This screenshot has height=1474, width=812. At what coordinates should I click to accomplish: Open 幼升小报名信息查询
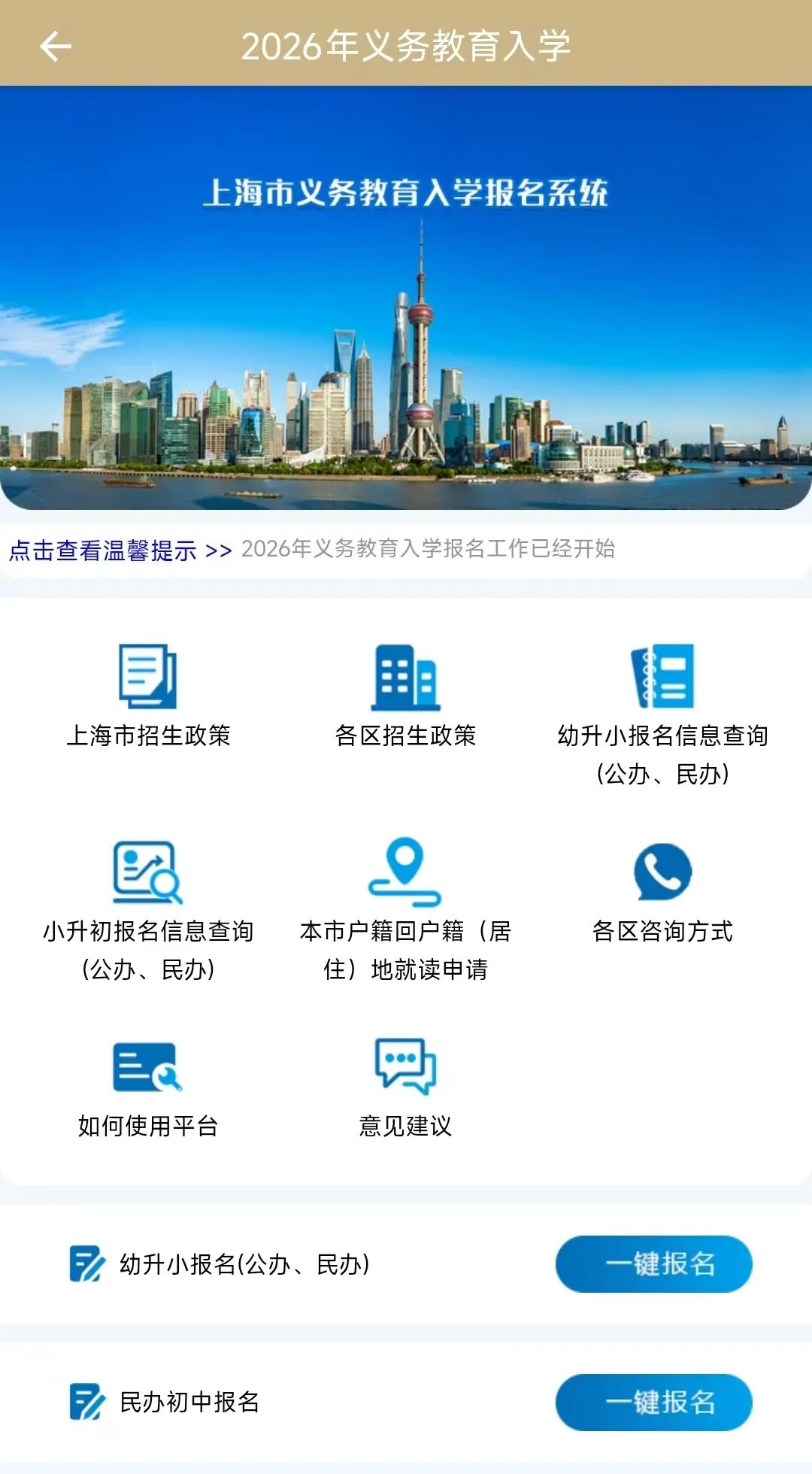pyautogui.click(x=662, y=711)
